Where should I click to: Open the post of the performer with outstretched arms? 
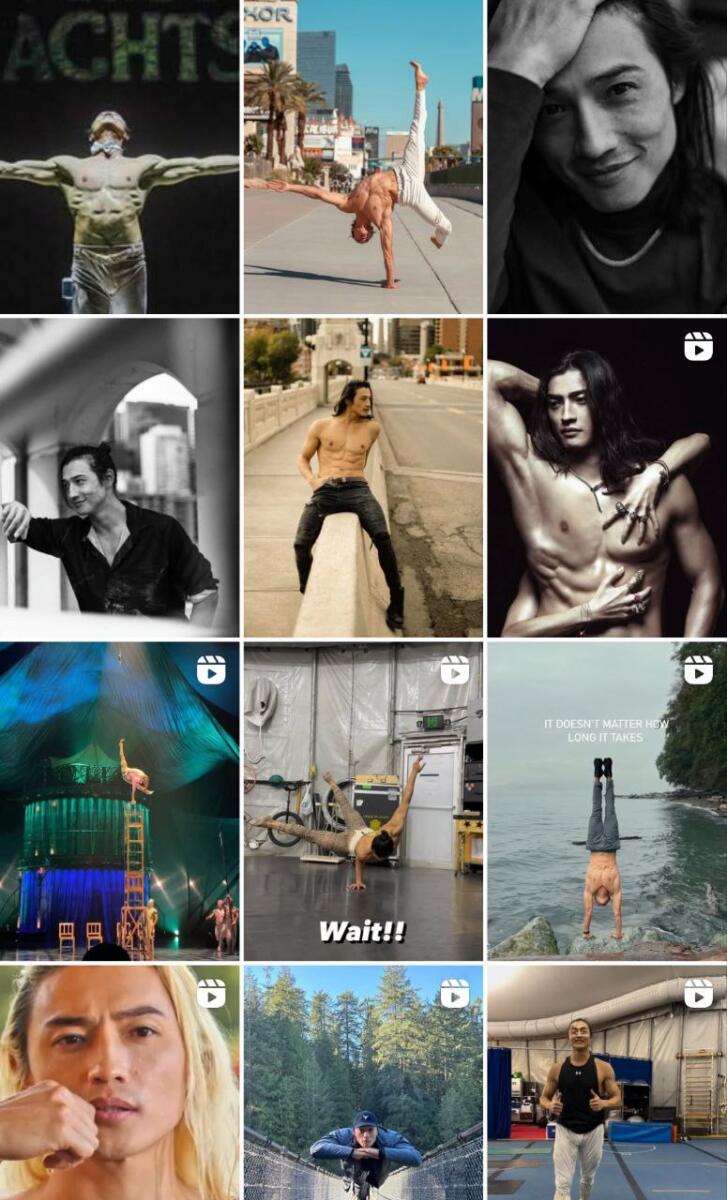[119, 156]
